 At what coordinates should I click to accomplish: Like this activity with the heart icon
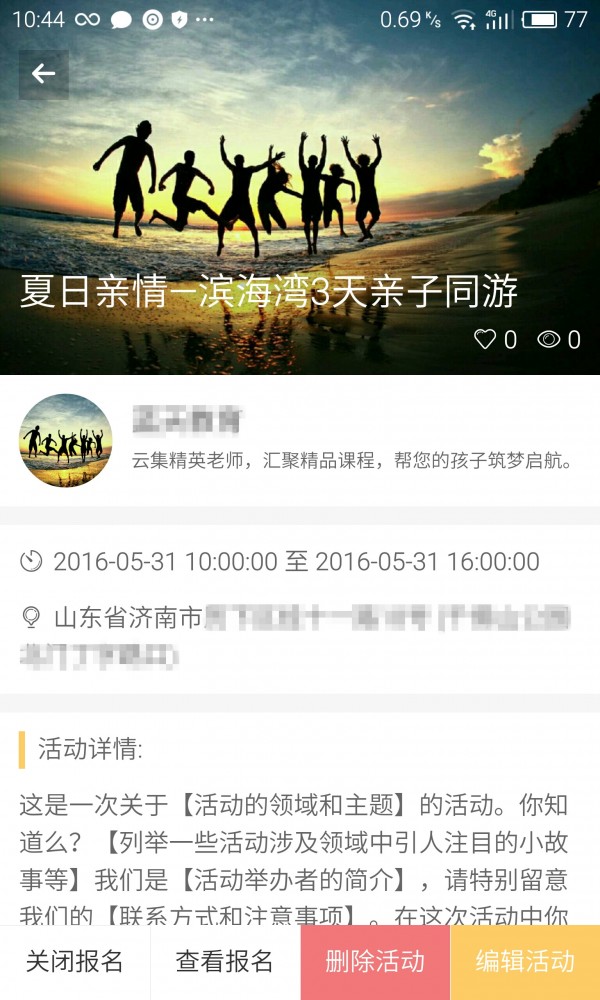pos(485,340)
